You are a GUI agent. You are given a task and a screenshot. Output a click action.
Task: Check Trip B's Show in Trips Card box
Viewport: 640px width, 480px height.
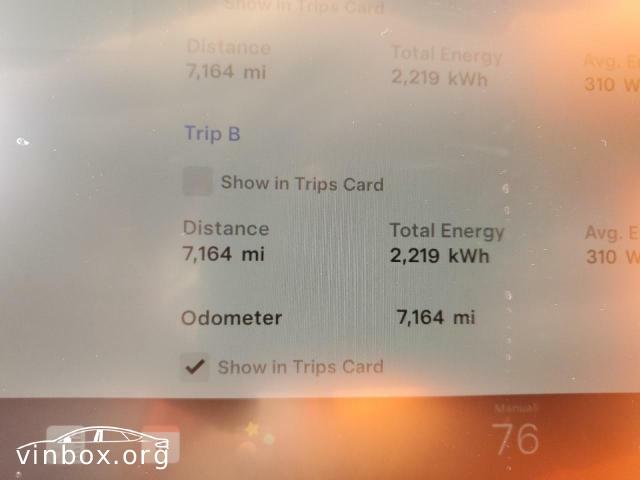point(197,183)
